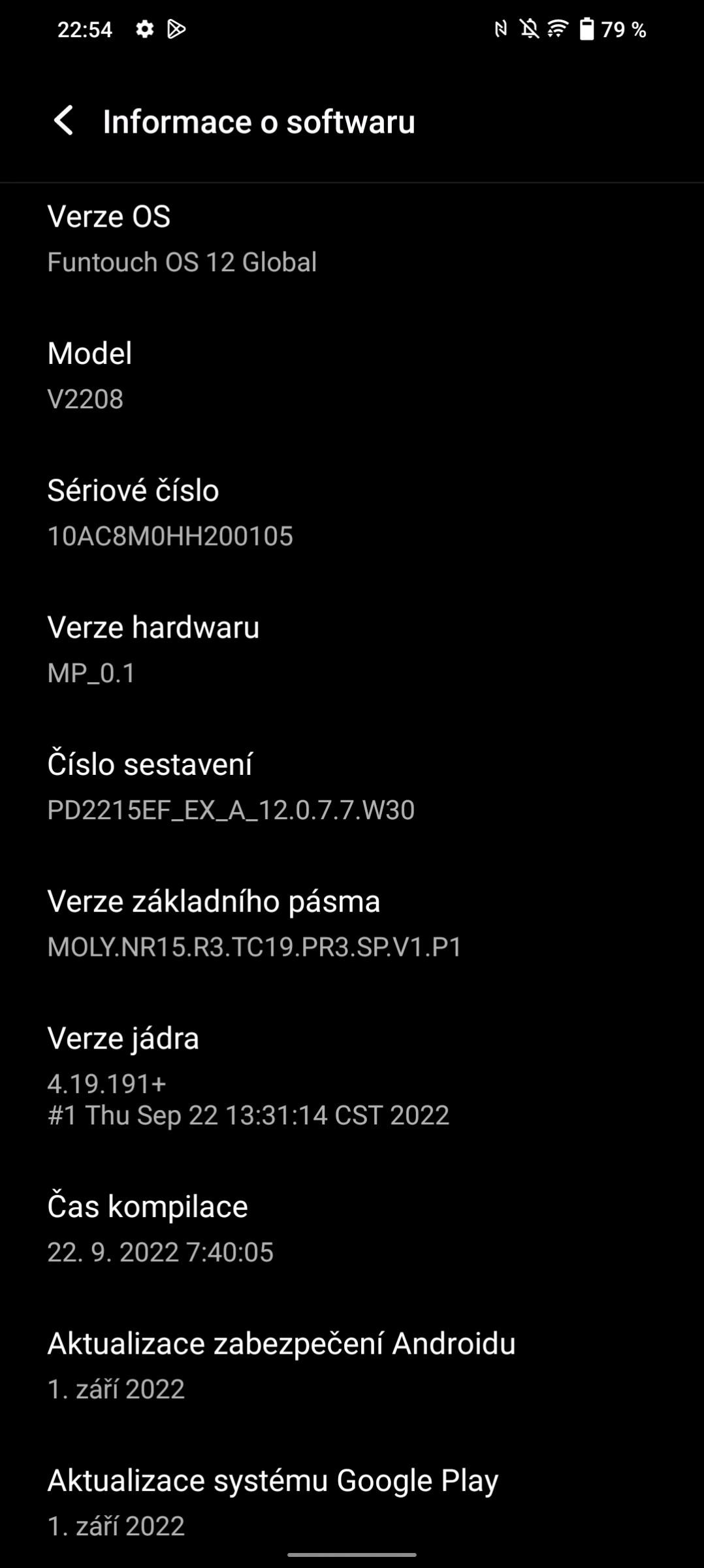Select the Model V2208 row

point(352,376)
